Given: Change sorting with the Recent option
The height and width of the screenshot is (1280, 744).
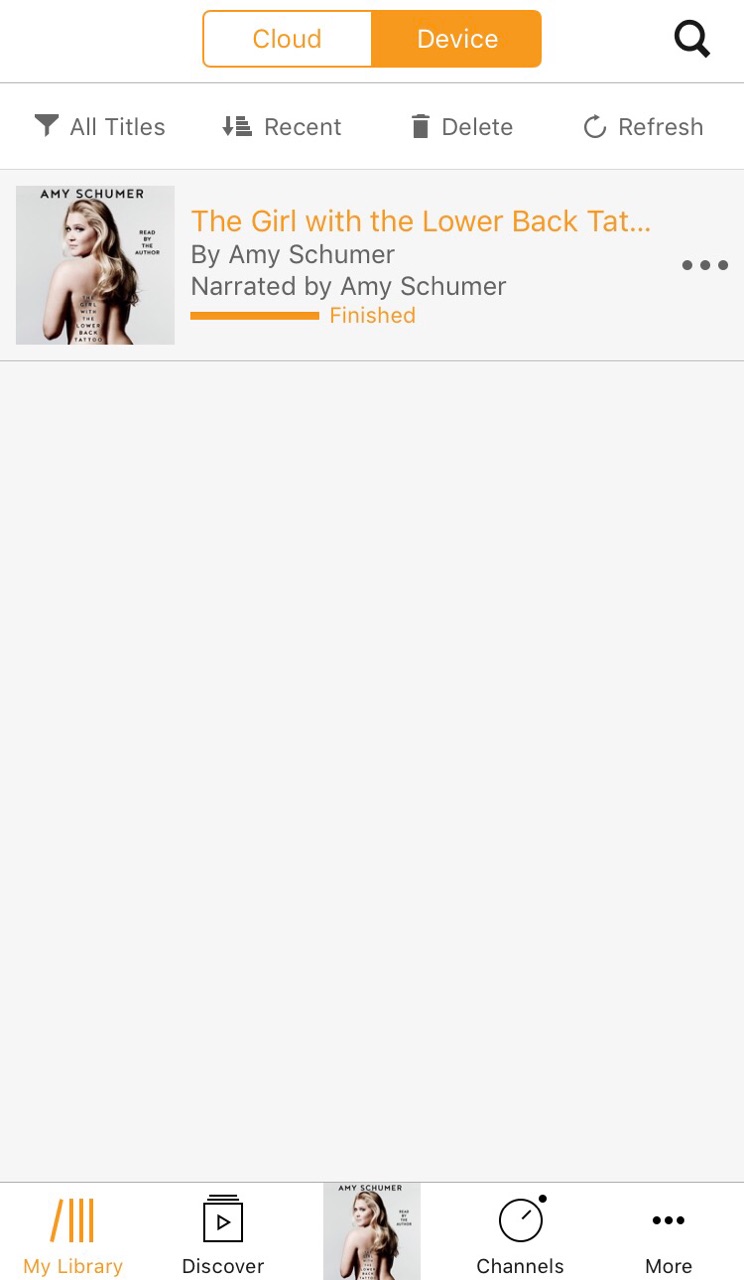Looking at the screenshot, I should [x=282, y=127].
